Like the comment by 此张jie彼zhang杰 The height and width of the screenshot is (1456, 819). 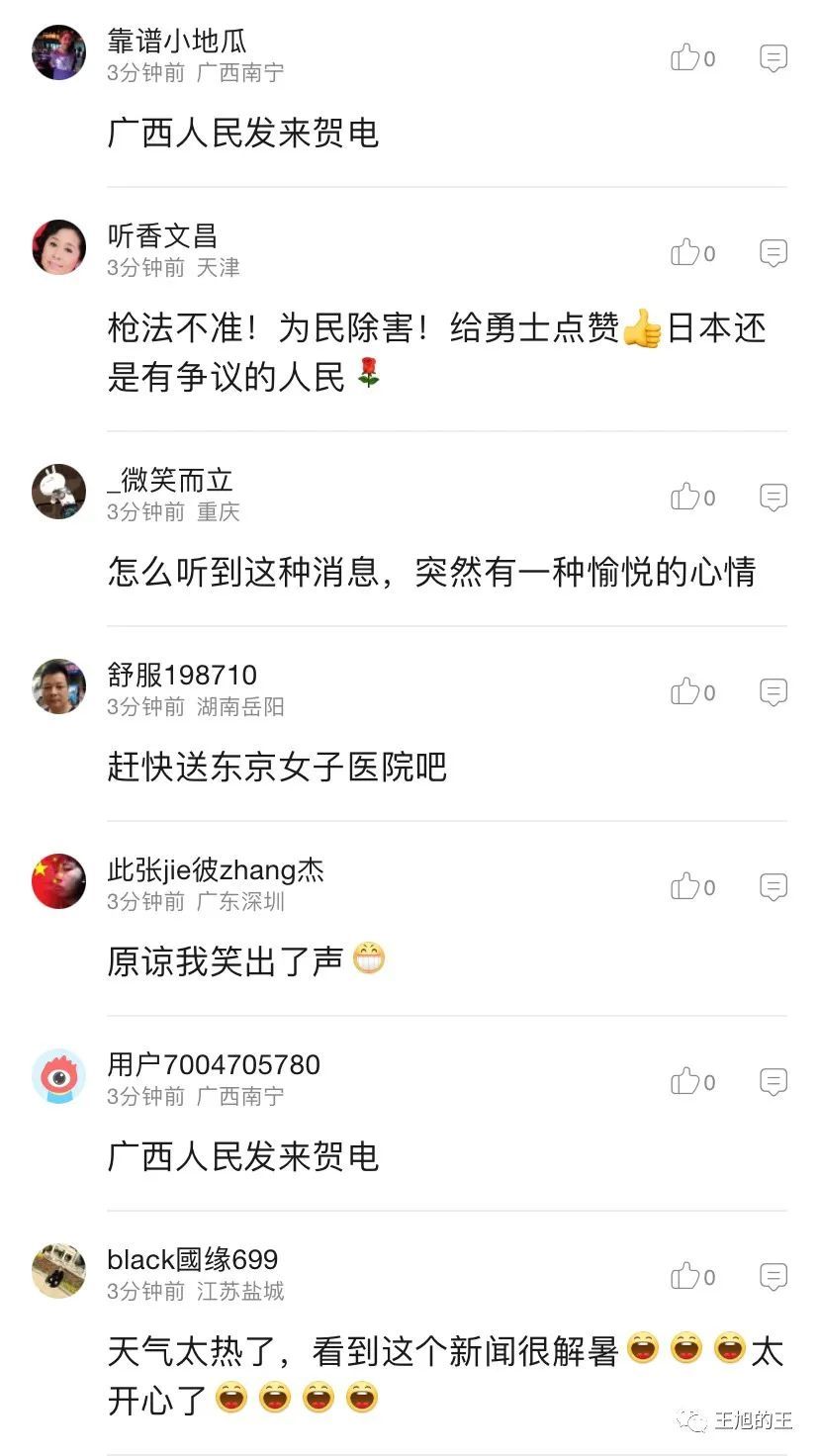click(x=685, y=886)
